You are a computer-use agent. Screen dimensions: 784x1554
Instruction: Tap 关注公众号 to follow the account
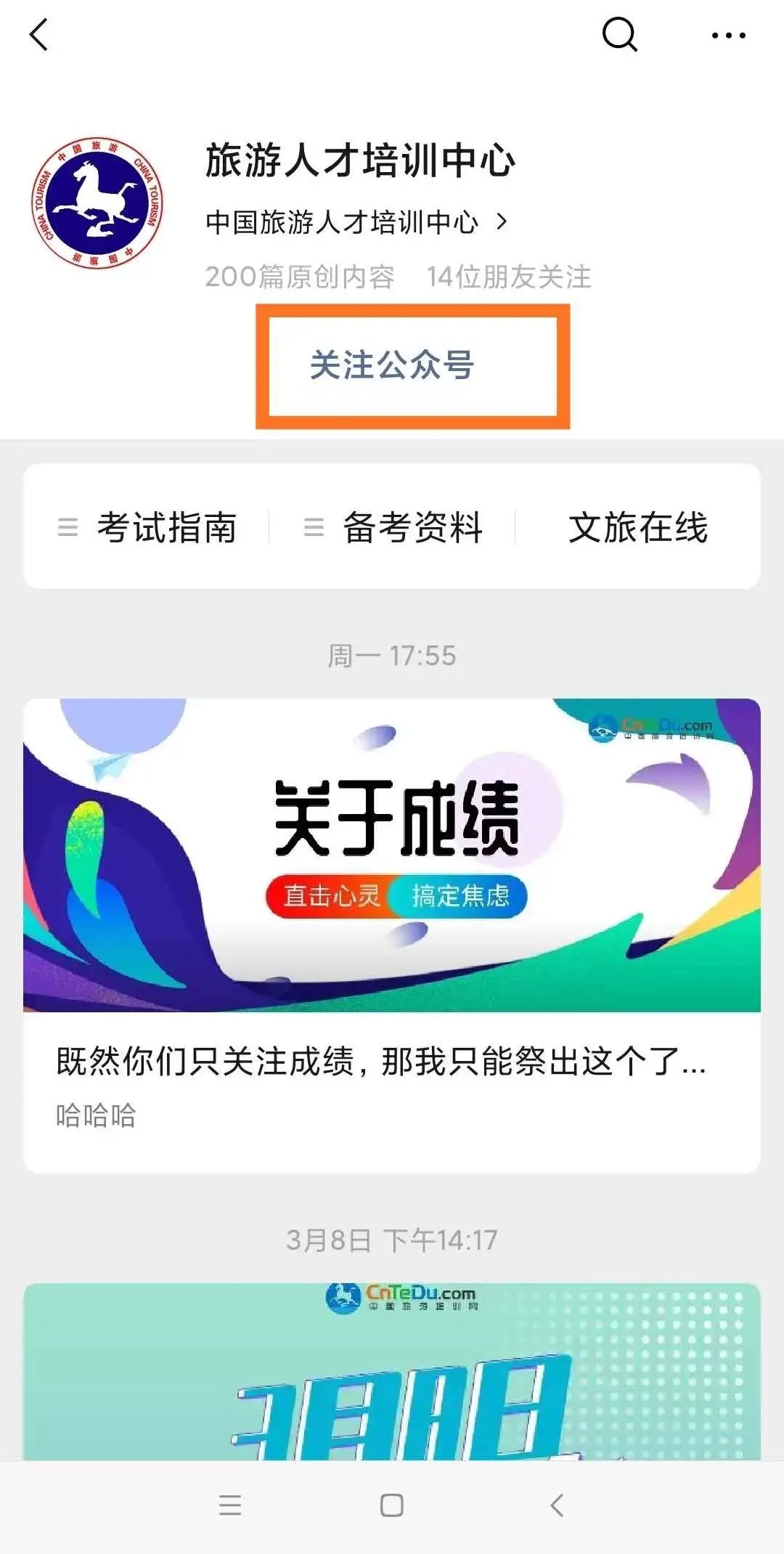pyautogui.click(x=392, y=365)
